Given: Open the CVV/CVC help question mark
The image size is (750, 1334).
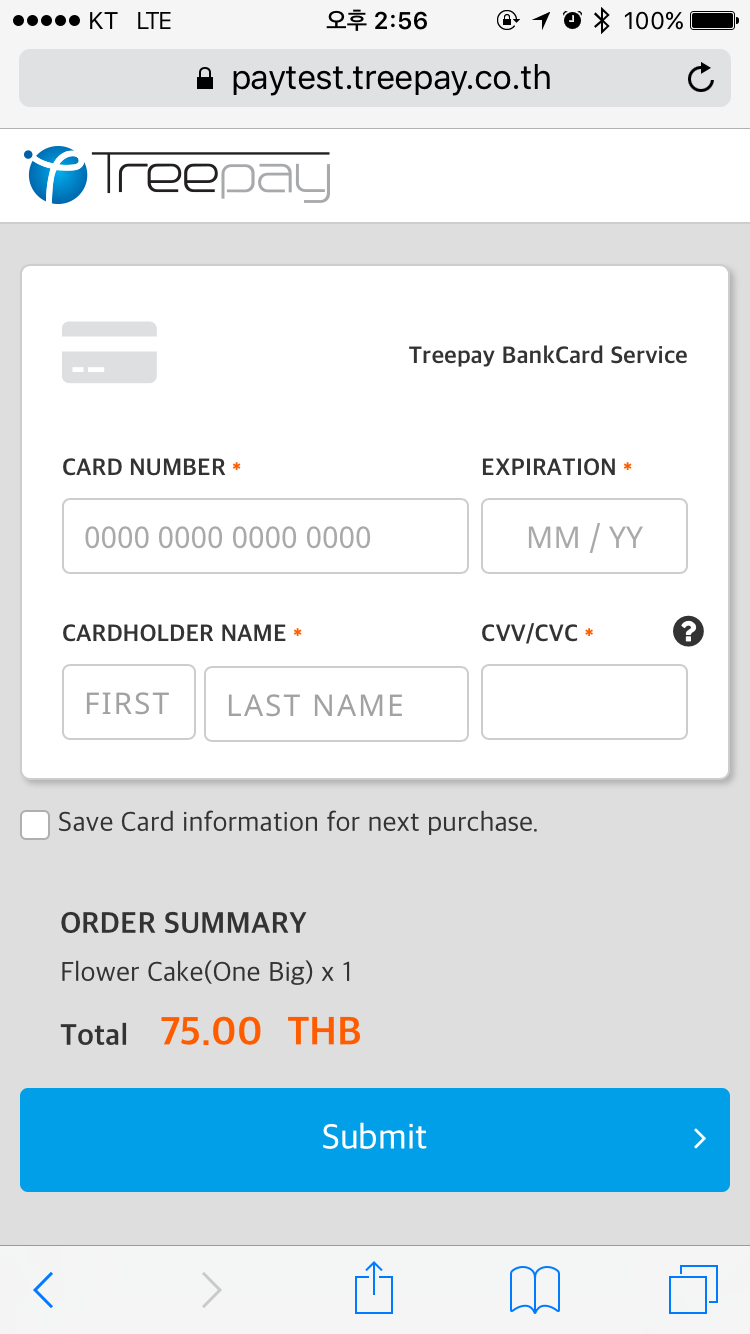Looking at the screenshot, I should click(x=688, y=631).
